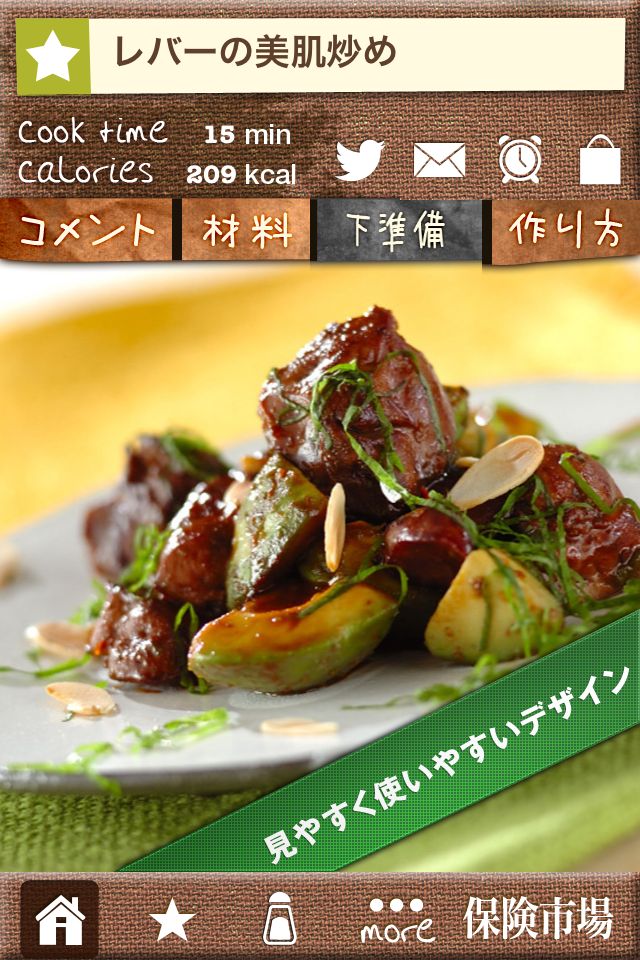Select the 下準備 tab
This screenshot has width=640, height=960.
pos(398,231)
